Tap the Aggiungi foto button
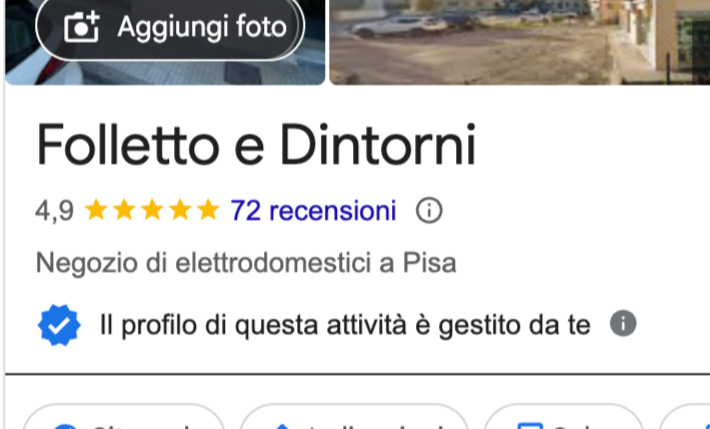 [x=169, y=28]
